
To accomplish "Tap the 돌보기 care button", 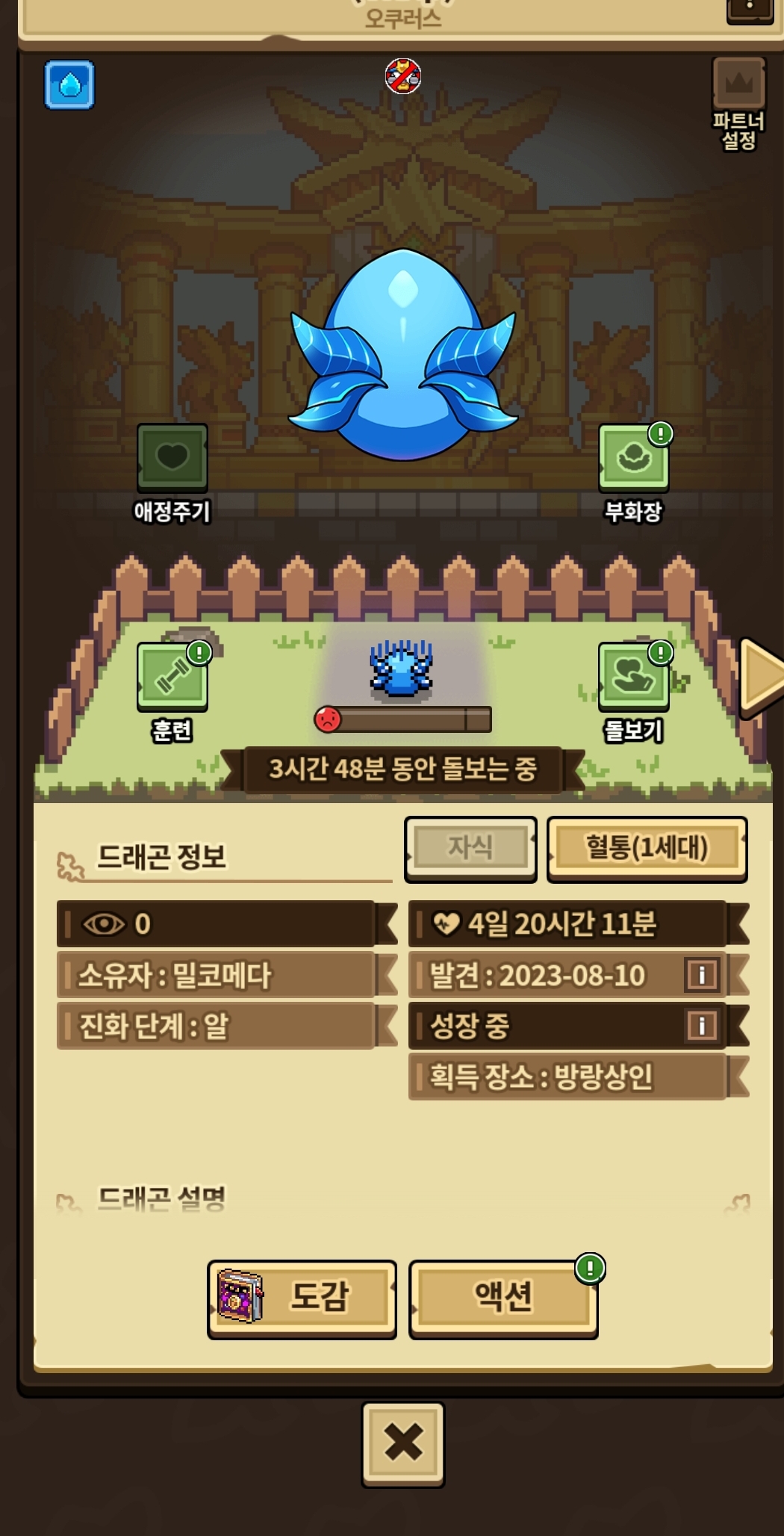I will click(634, 677).
